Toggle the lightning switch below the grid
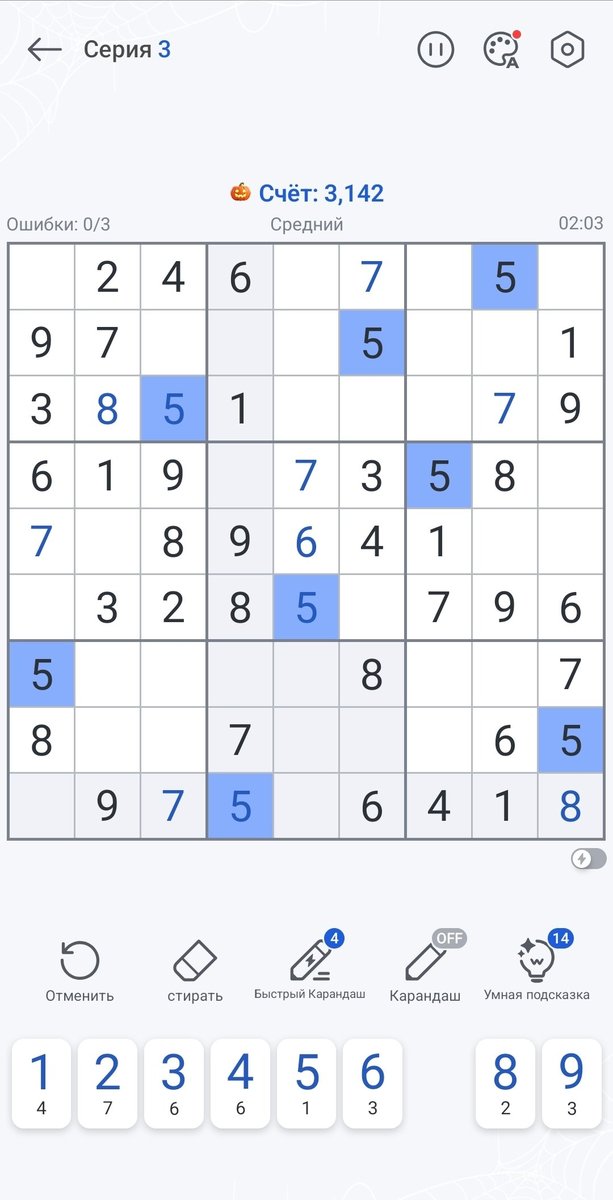 (x=589, y=858)
